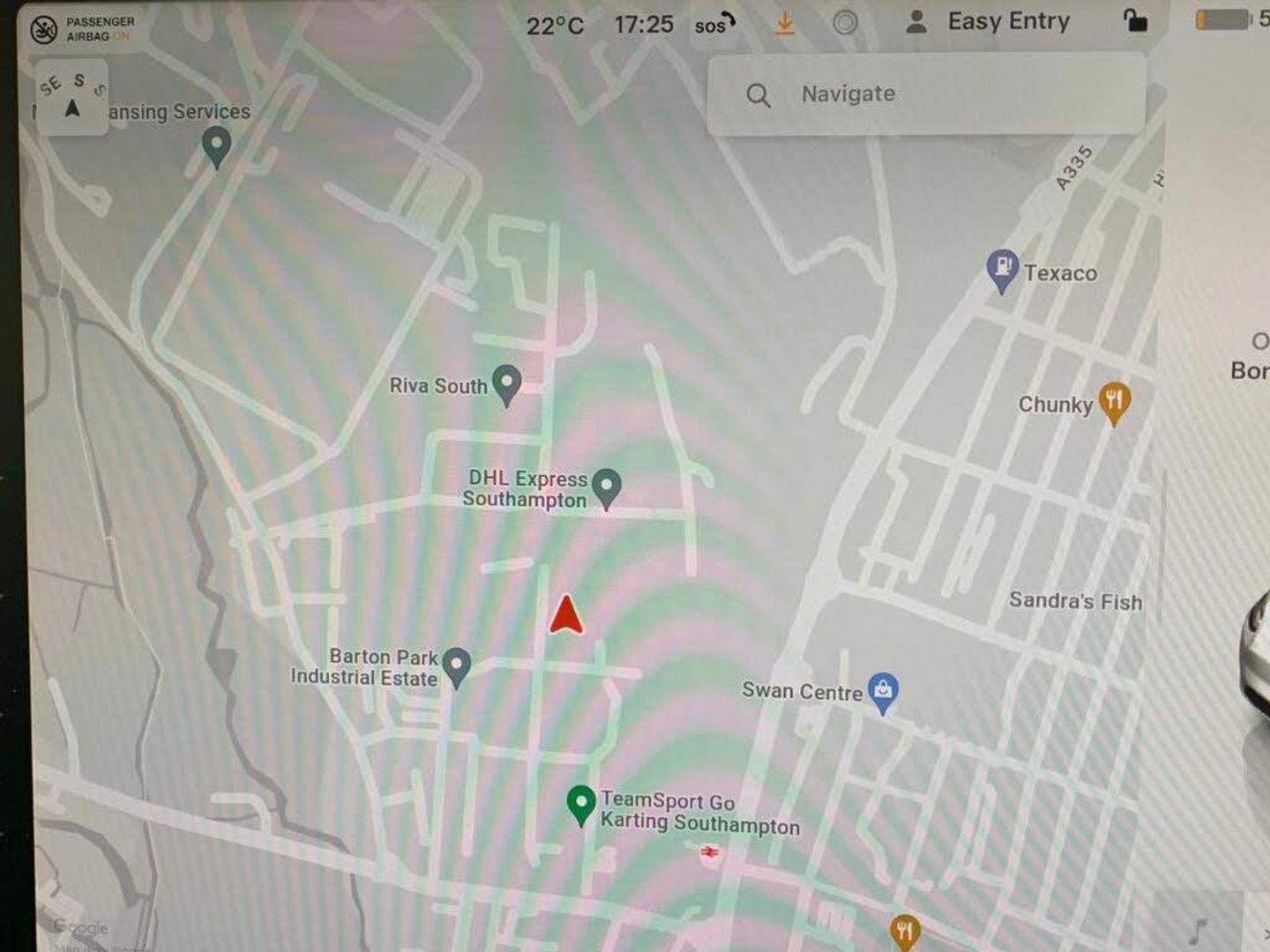
Task: Tap the software update download icon
Action: point(784,24)
